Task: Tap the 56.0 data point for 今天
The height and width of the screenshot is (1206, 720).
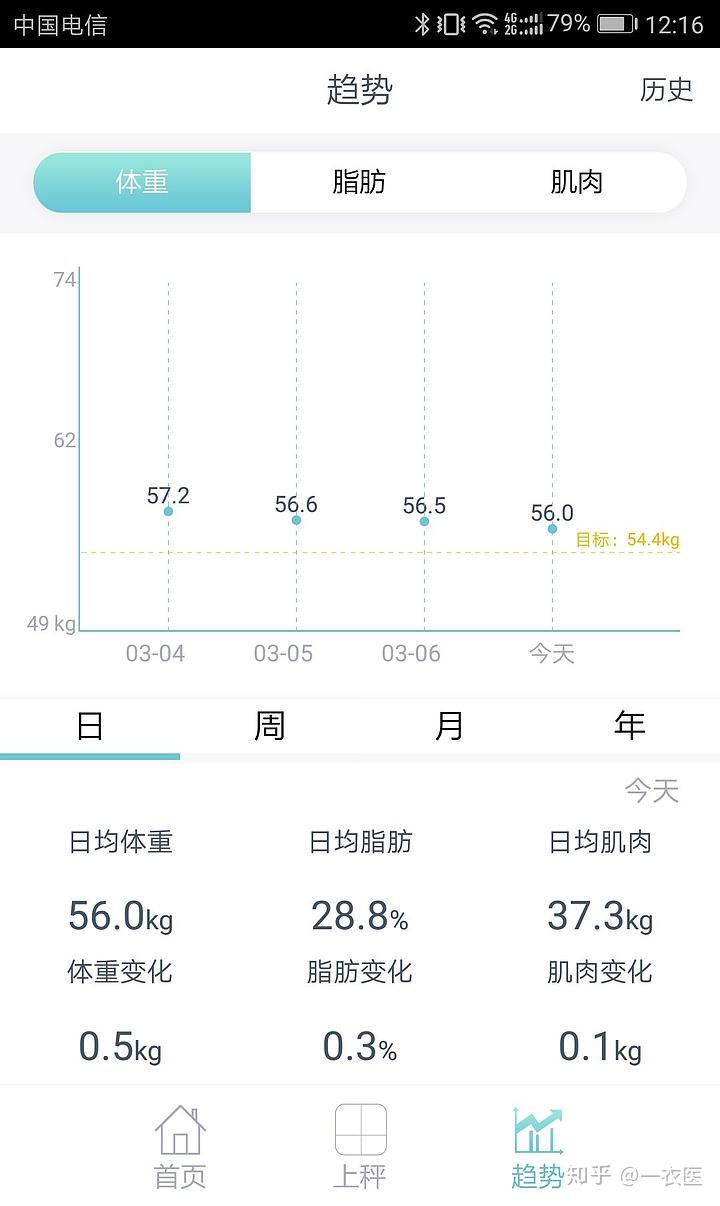Action: (x=552, y=528)
